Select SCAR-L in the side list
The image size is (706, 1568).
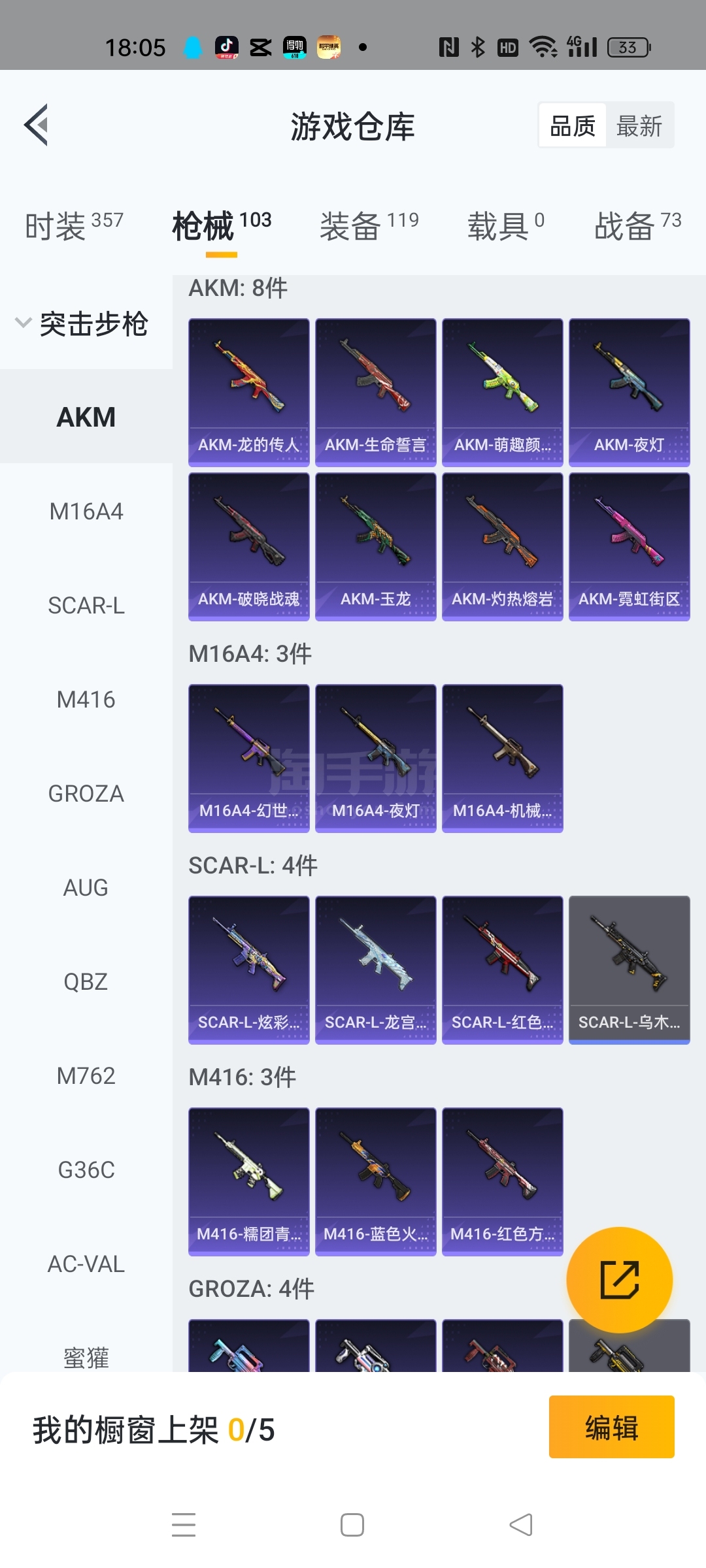coord(86,606)
